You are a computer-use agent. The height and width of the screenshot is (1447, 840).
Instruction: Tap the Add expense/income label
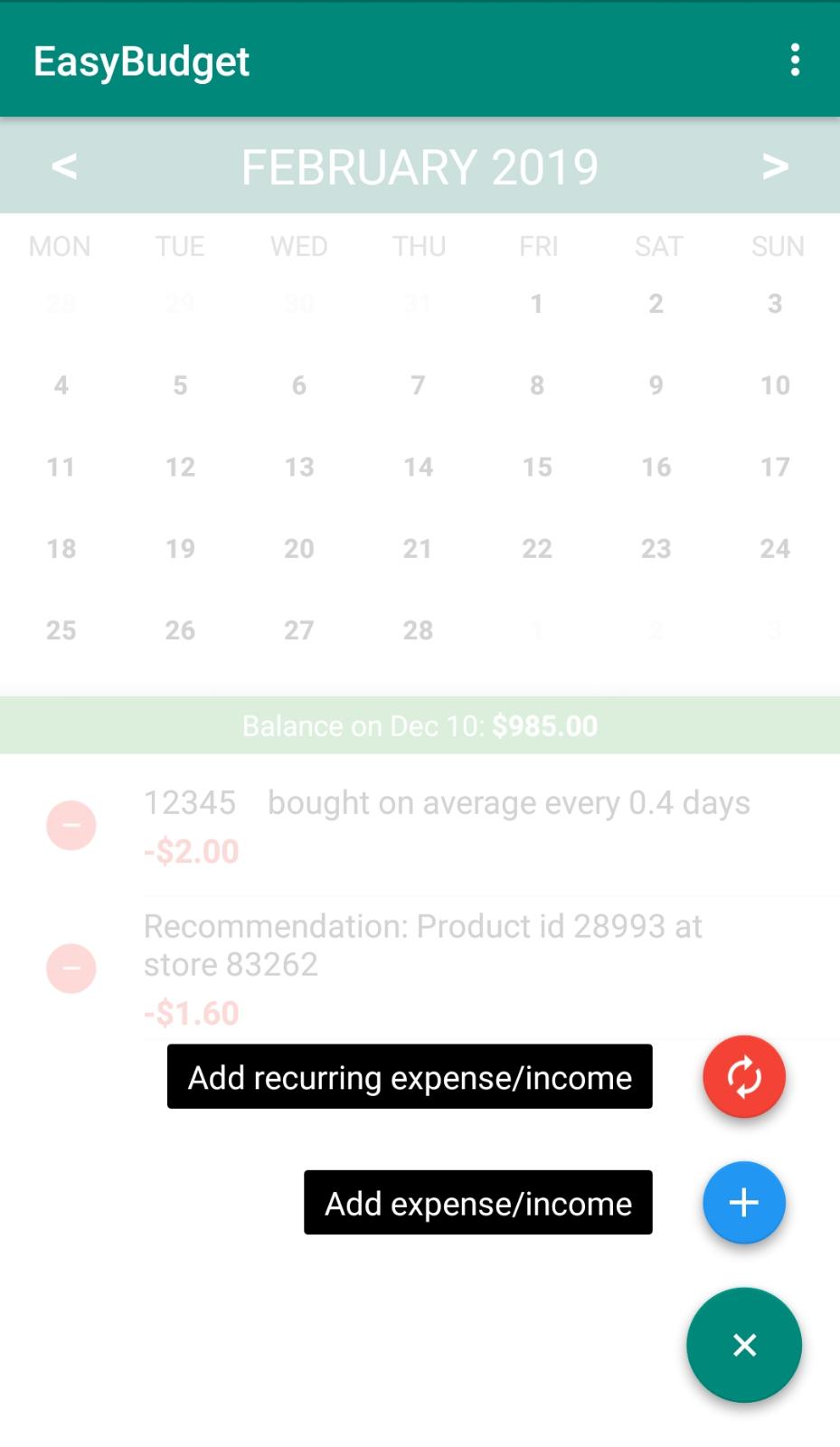pos(477,1203)
